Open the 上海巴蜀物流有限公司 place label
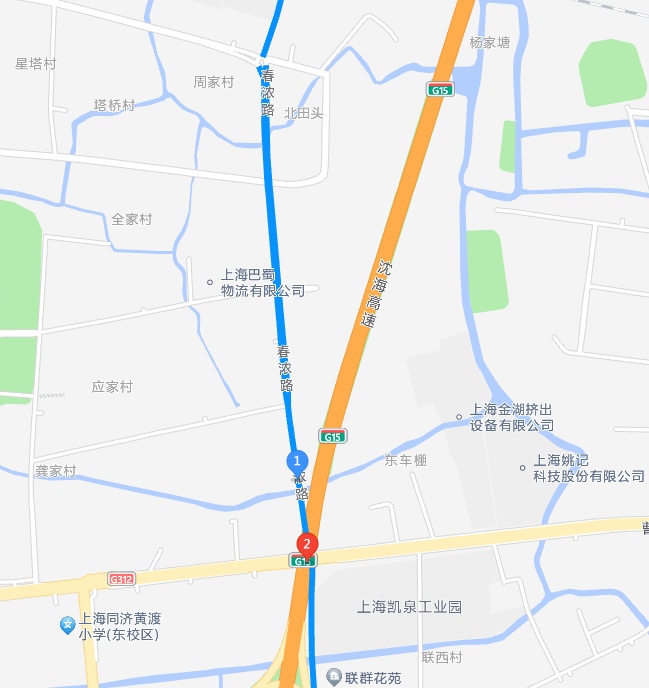This screenshot has width=649, height=688. coord(262,282)
